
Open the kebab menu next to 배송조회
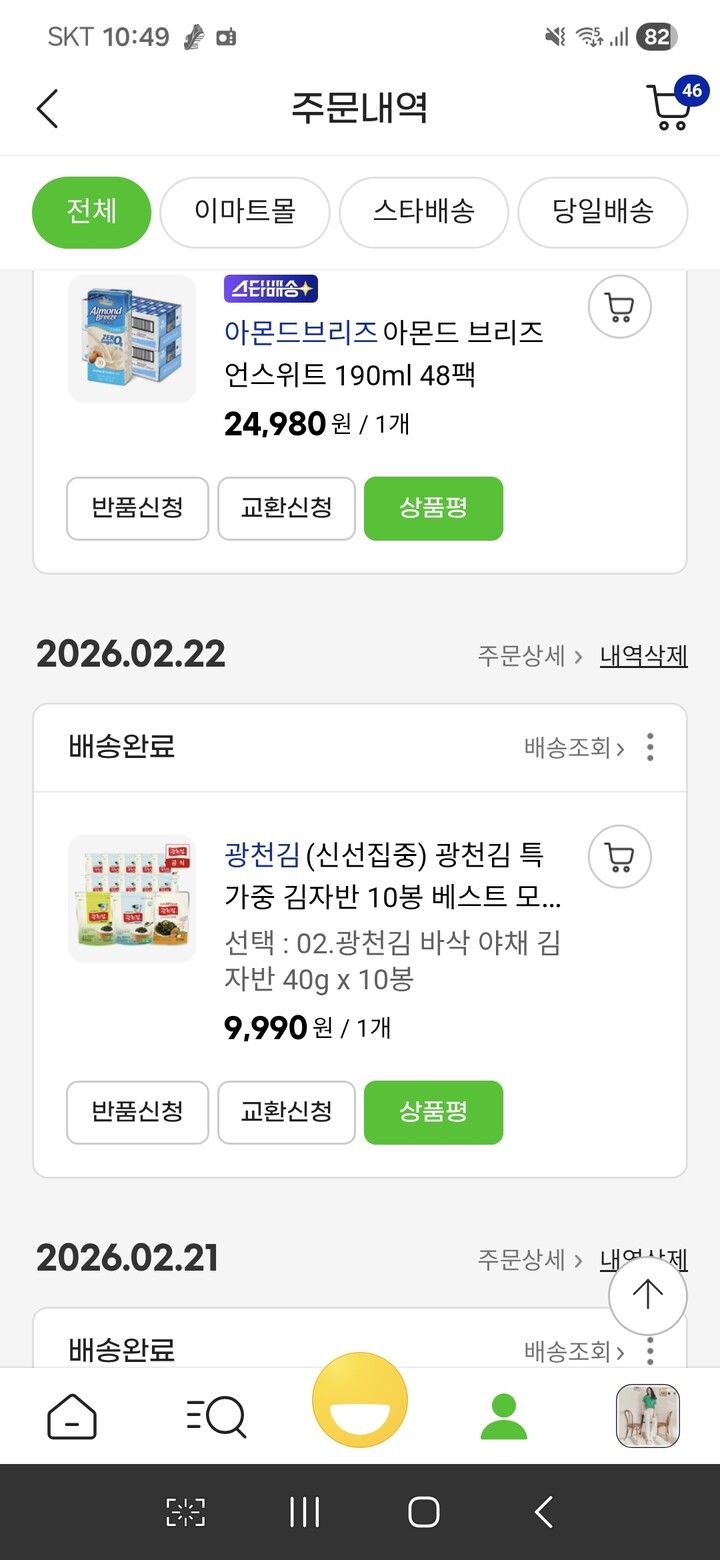pos(649,747)
